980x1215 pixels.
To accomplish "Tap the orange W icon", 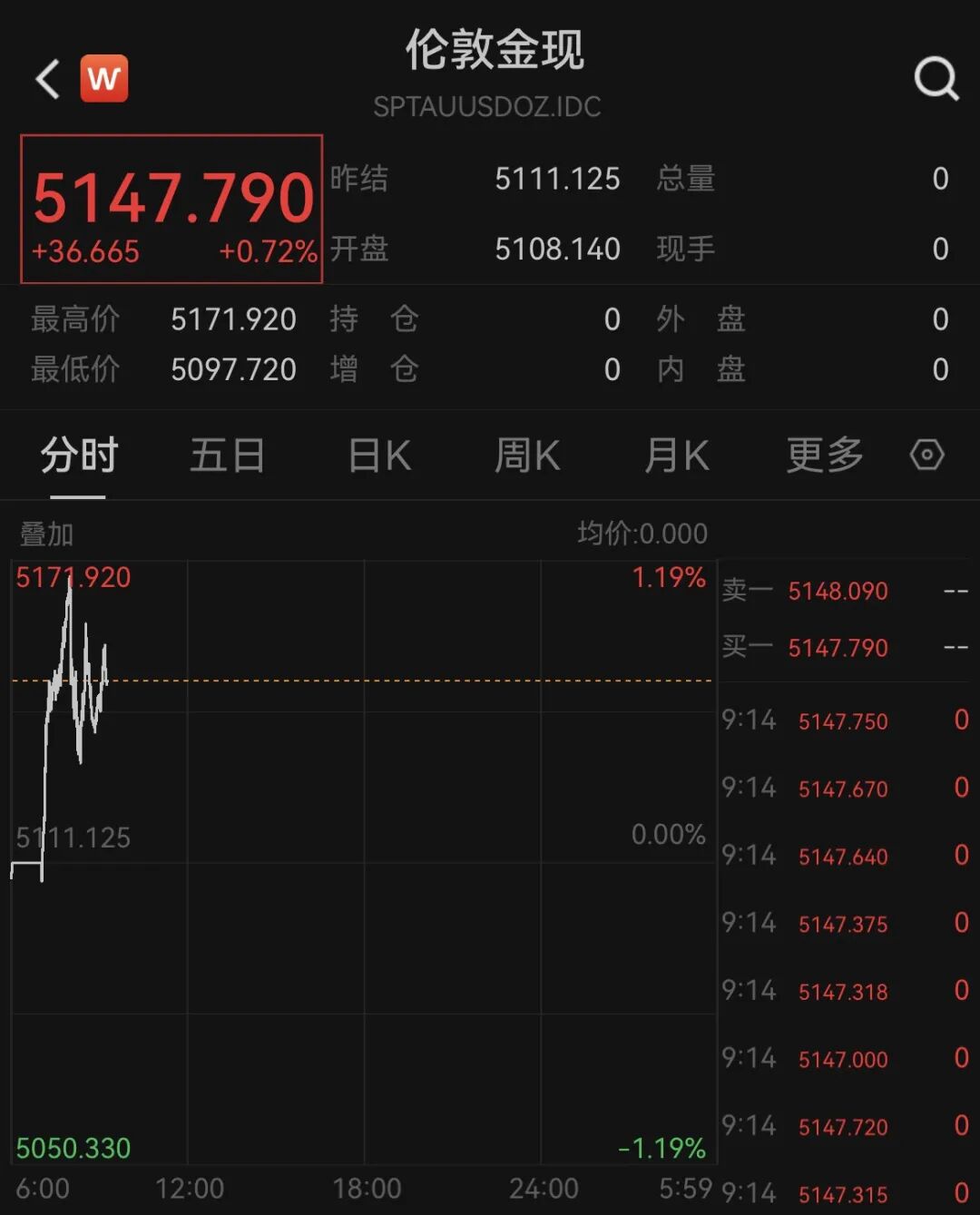I will coord(104,79).
